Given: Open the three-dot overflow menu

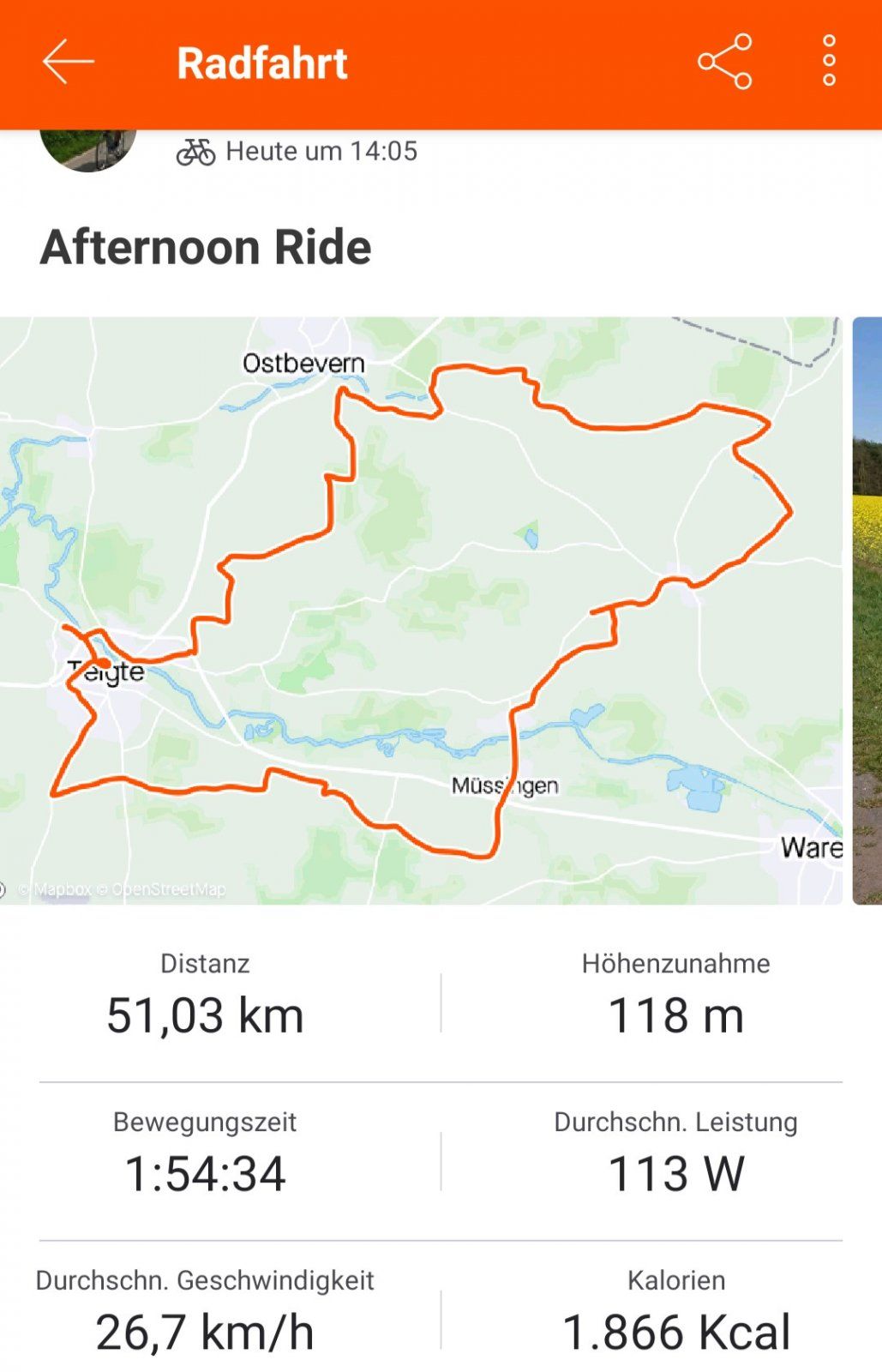Looking at the screenshot, I should coord(828,62).
